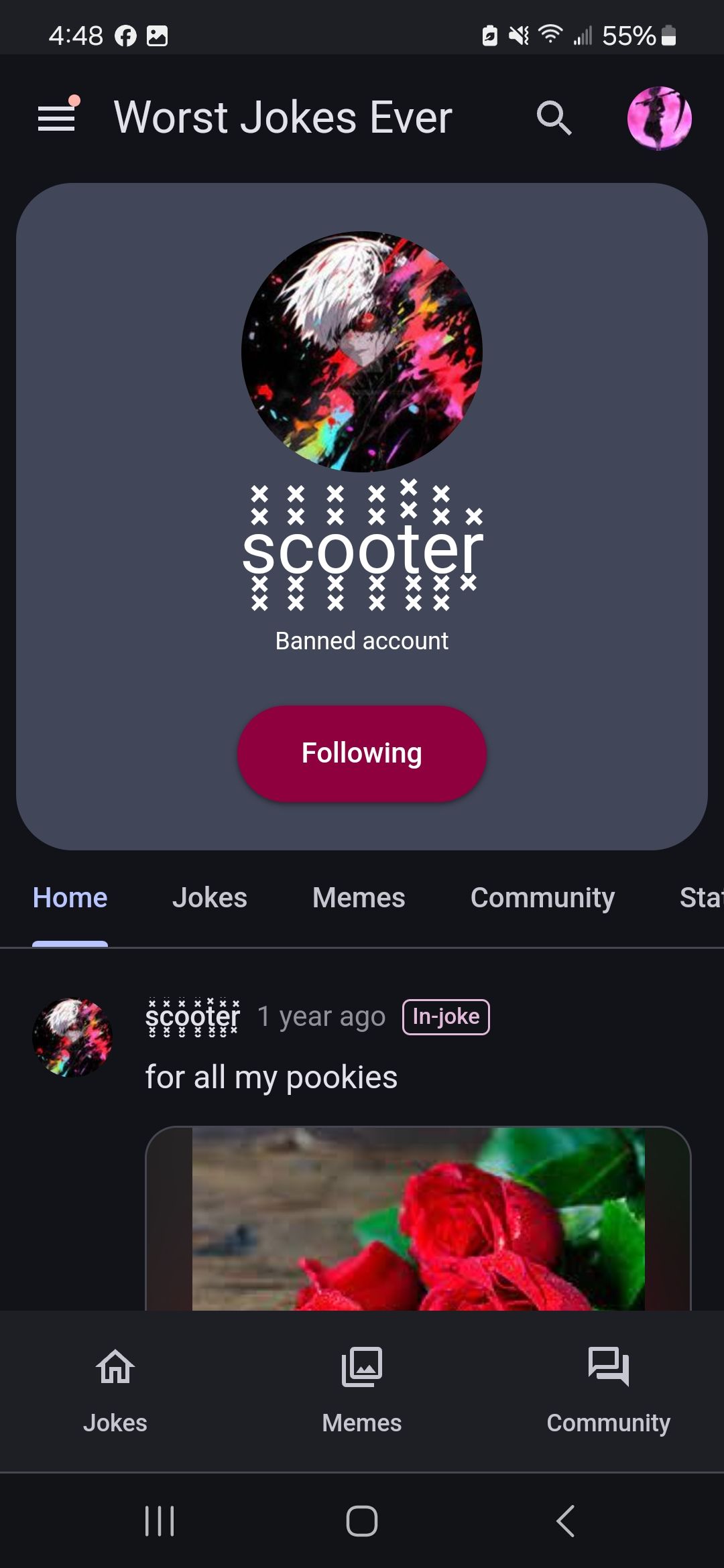
Task: Open the rose image in scooter's post
Action: [418, 1218]
